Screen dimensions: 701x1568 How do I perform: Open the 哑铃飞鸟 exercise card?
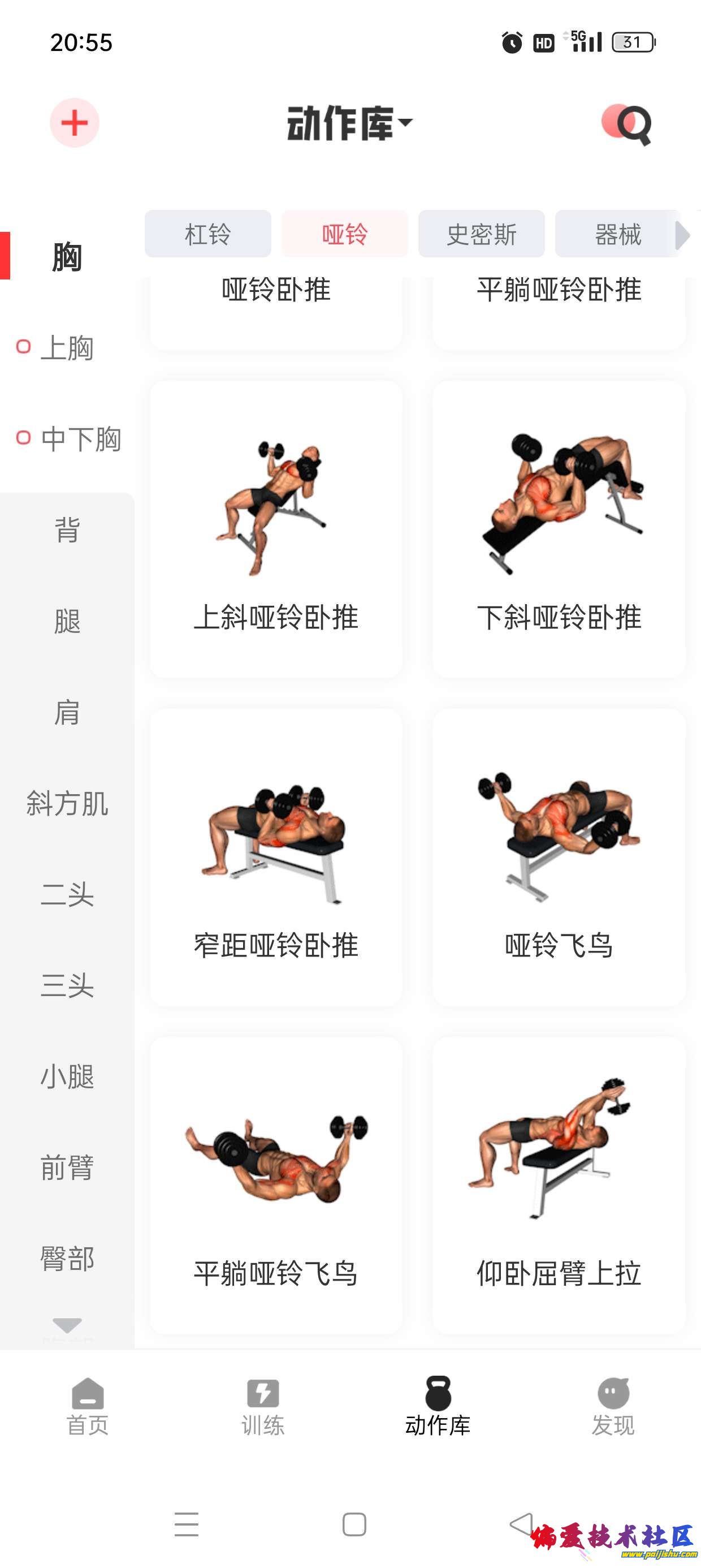coord(559,857)
